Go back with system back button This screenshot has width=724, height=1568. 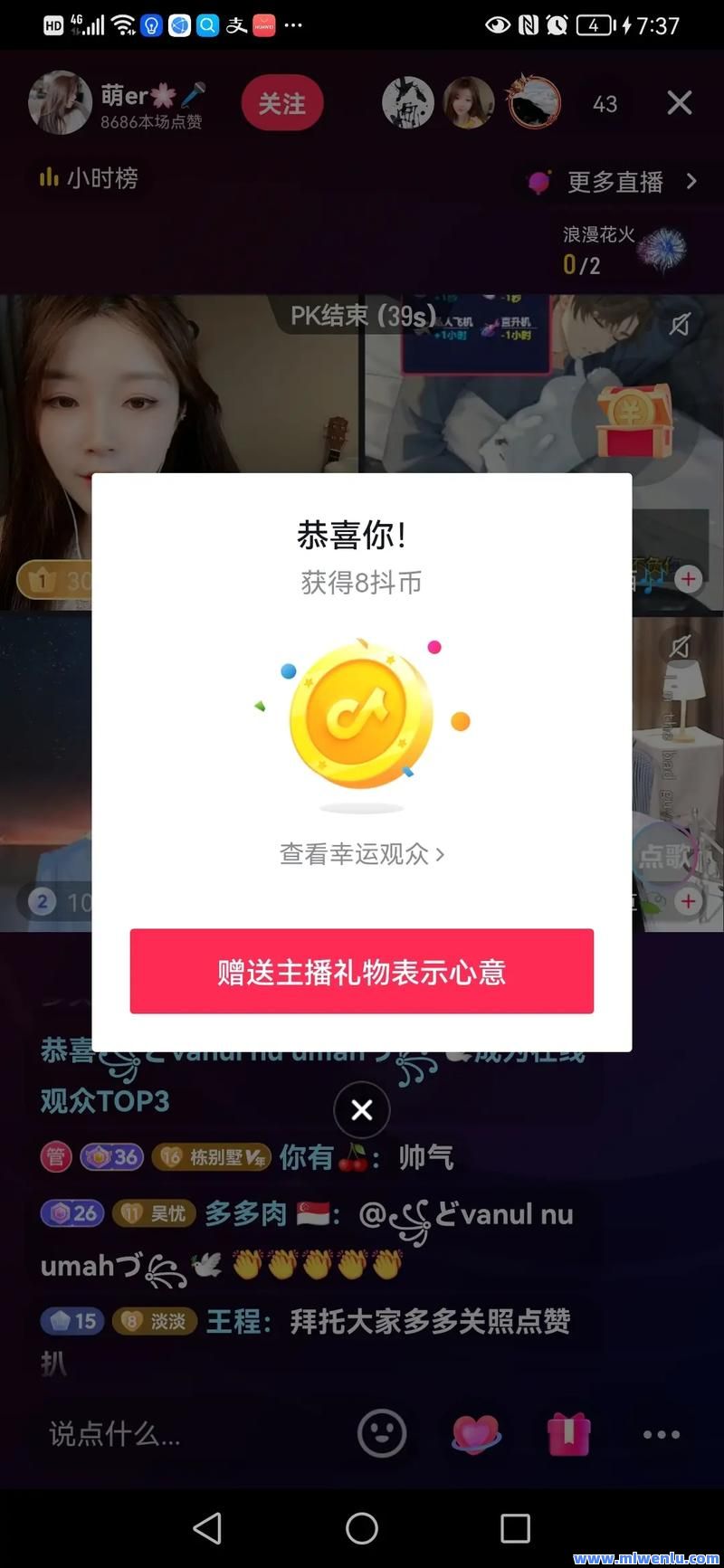pos(207,1527)
